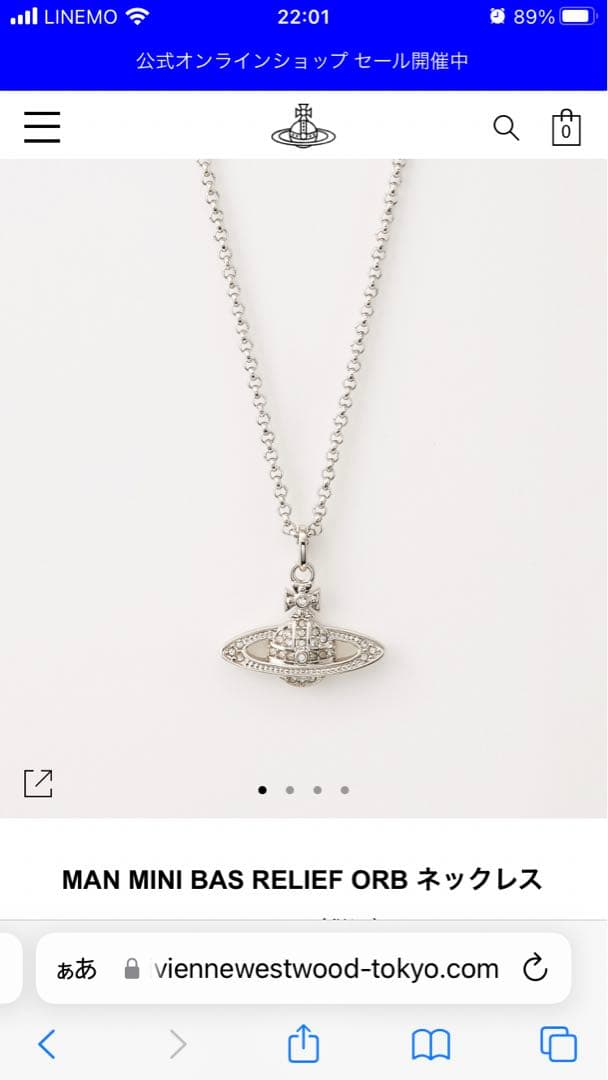Open the hamburger menu
Viewport: 608px width, 1080px height.
click(42, 127)
